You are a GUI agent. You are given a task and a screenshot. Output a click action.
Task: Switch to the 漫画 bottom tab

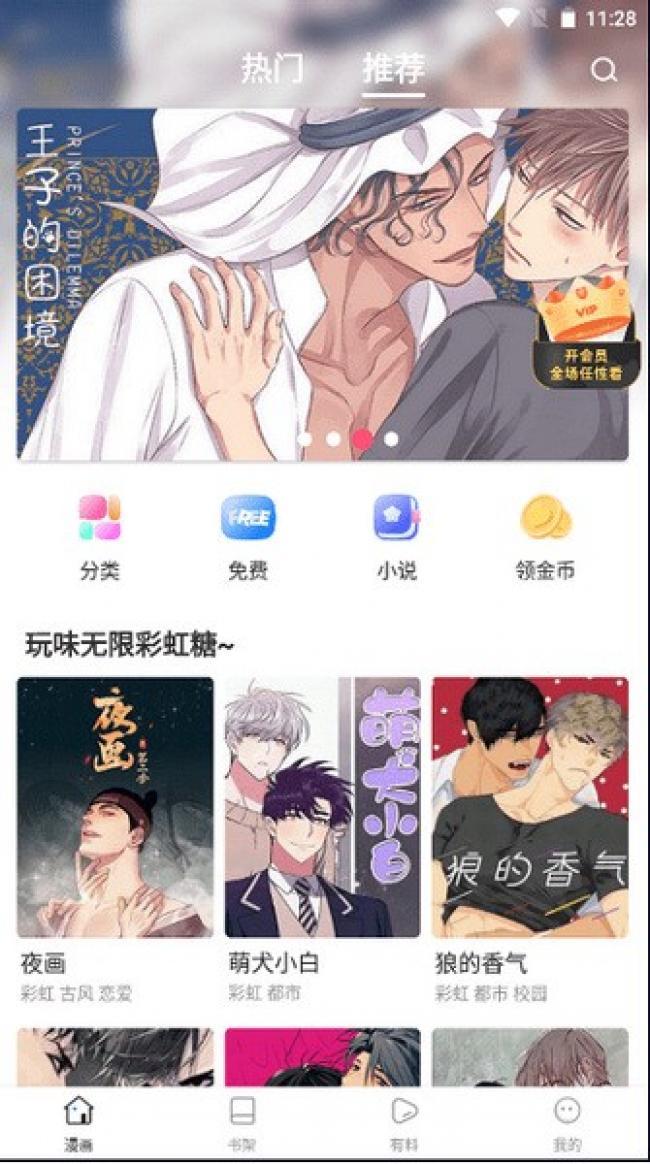79,1123
